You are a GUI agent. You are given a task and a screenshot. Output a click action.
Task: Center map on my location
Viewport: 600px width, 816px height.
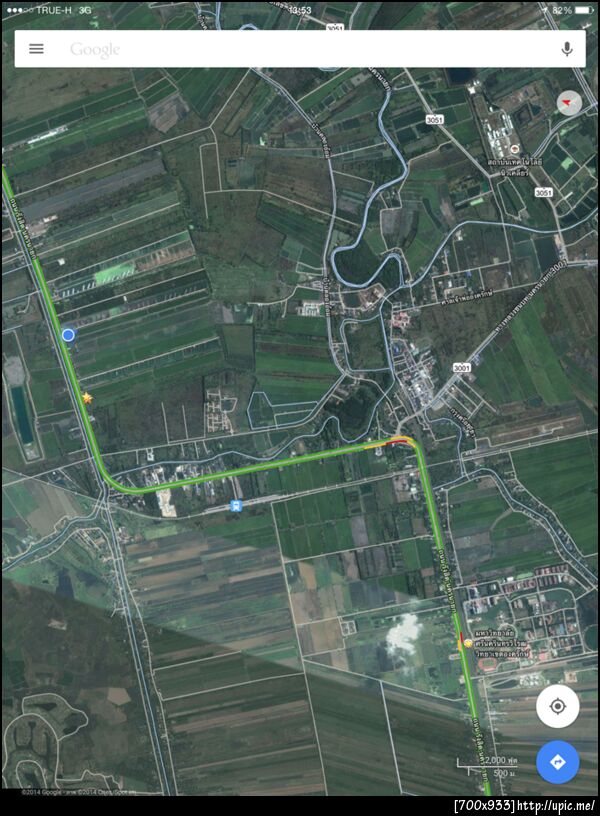tap(557, 706)
